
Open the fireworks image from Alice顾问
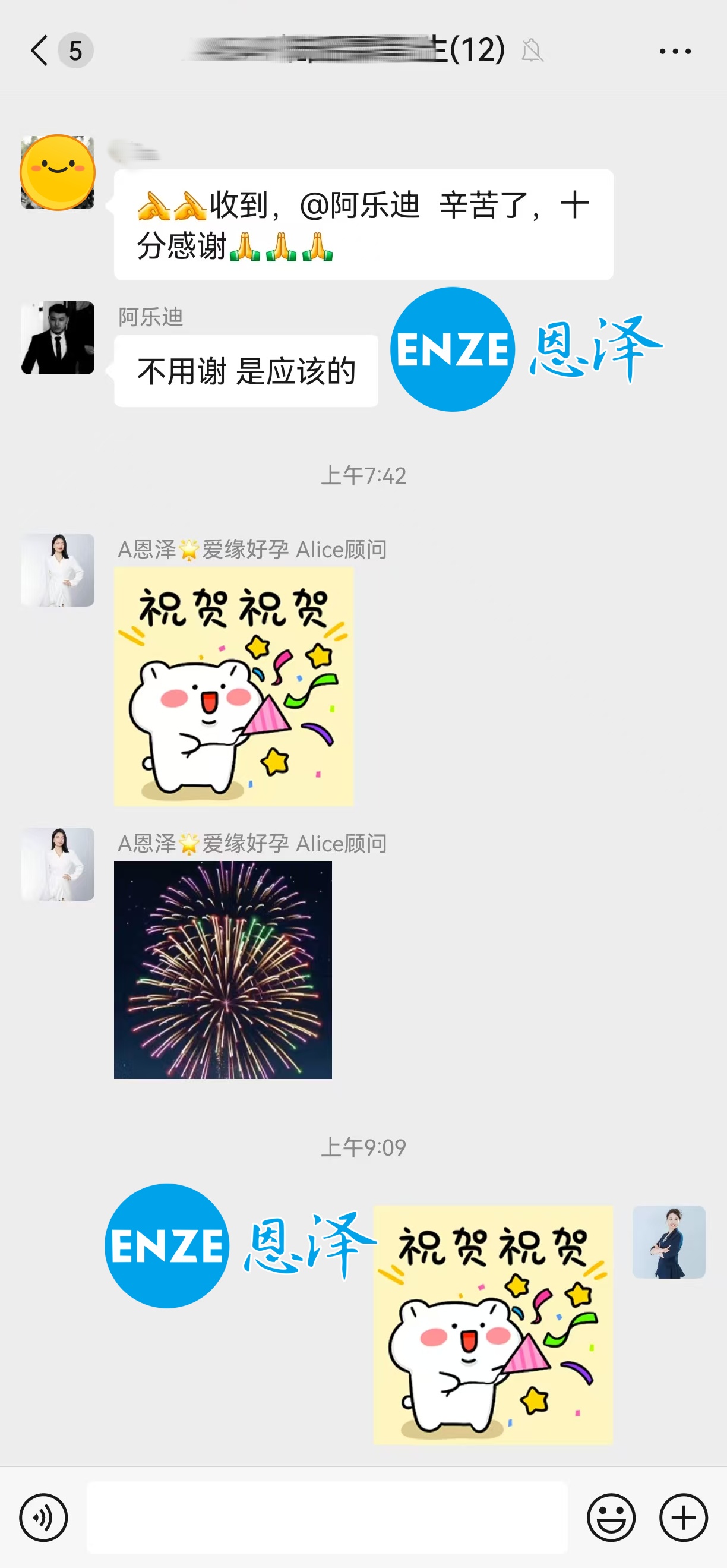click(x=223, y=969)
